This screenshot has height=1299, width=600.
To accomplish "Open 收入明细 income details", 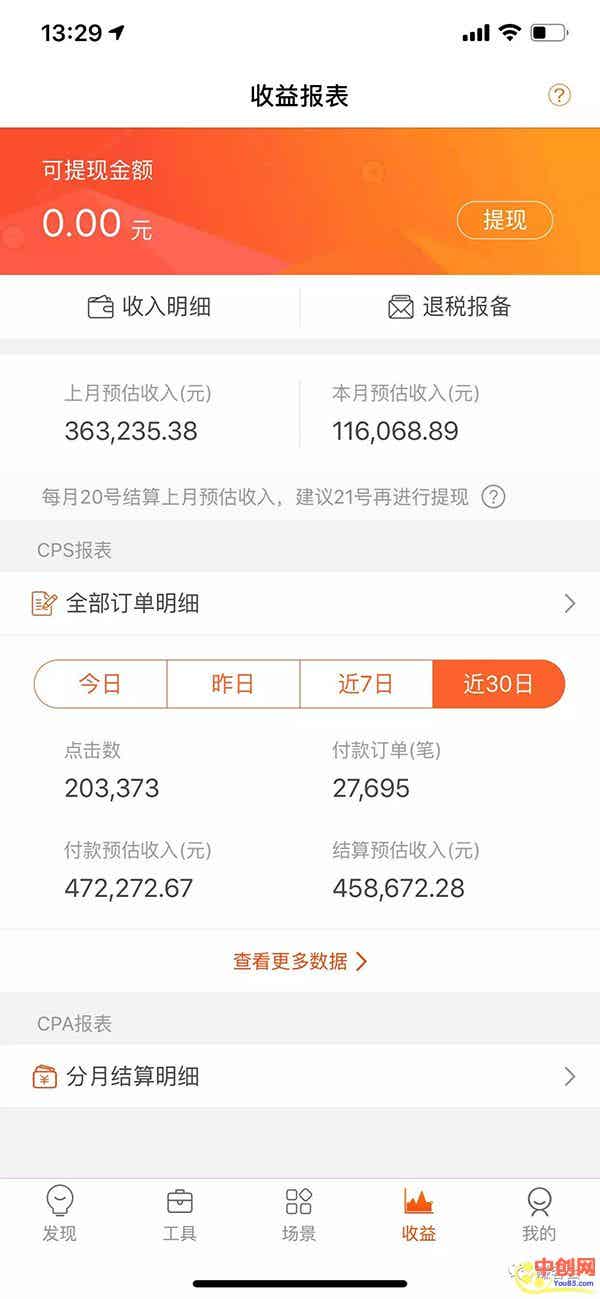I will (150, 307).
